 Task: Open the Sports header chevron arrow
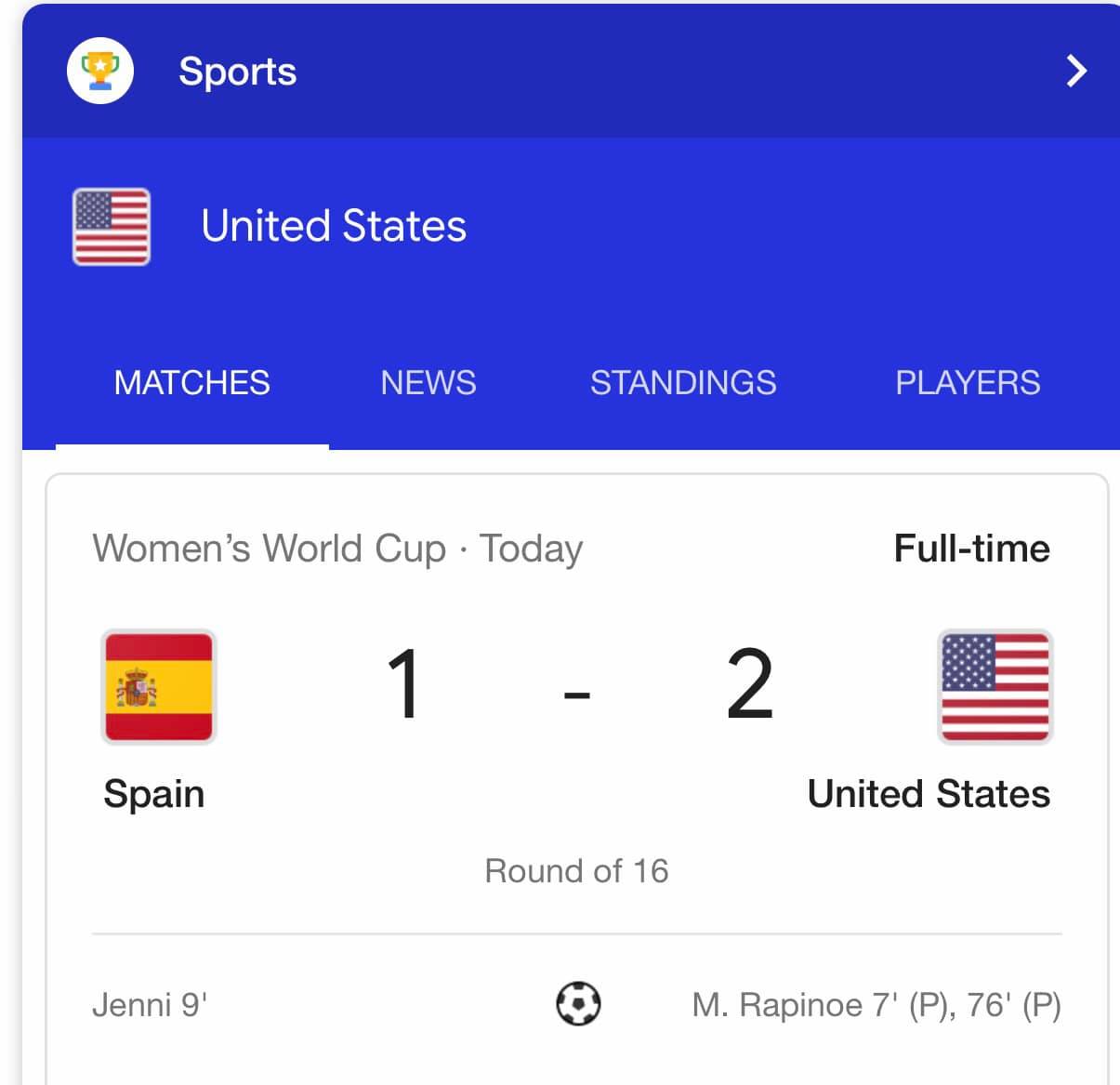click(x=1075, y=72)
